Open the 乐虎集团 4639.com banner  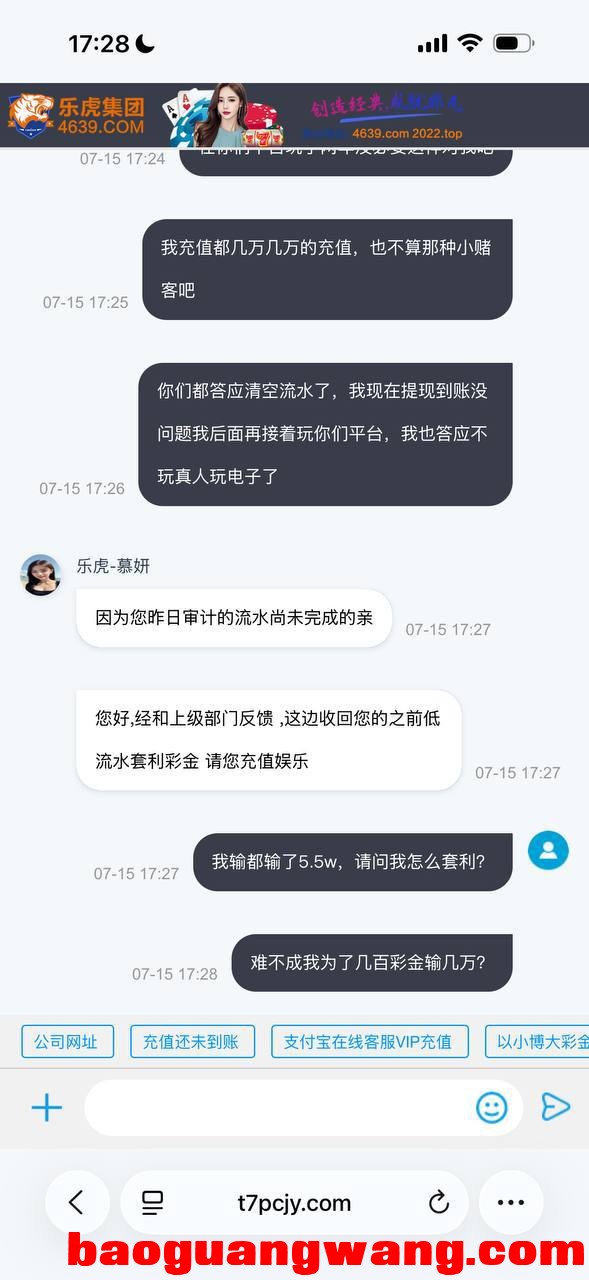pos(294,116)
